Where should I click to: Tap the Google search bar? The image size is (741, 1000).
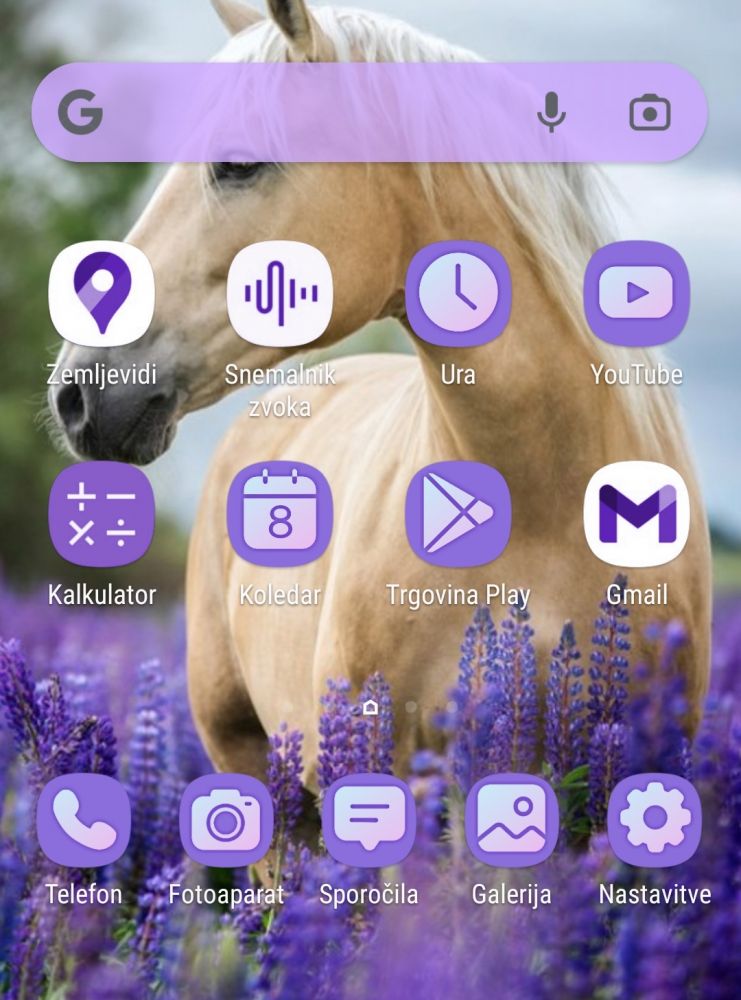[x=300, y=113]
